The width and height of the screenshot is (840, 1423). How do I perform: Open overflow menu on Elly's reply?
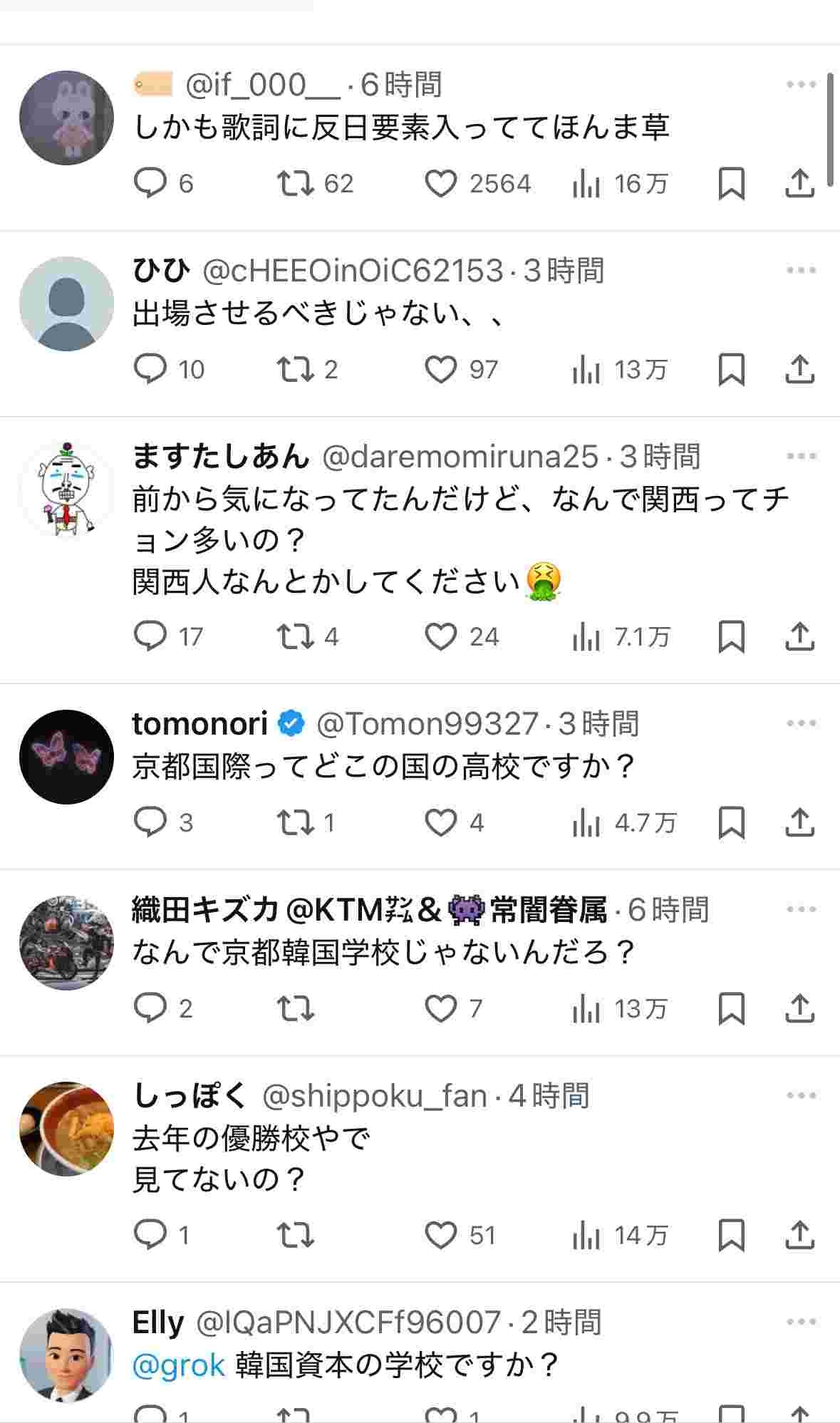(801, 1323)
